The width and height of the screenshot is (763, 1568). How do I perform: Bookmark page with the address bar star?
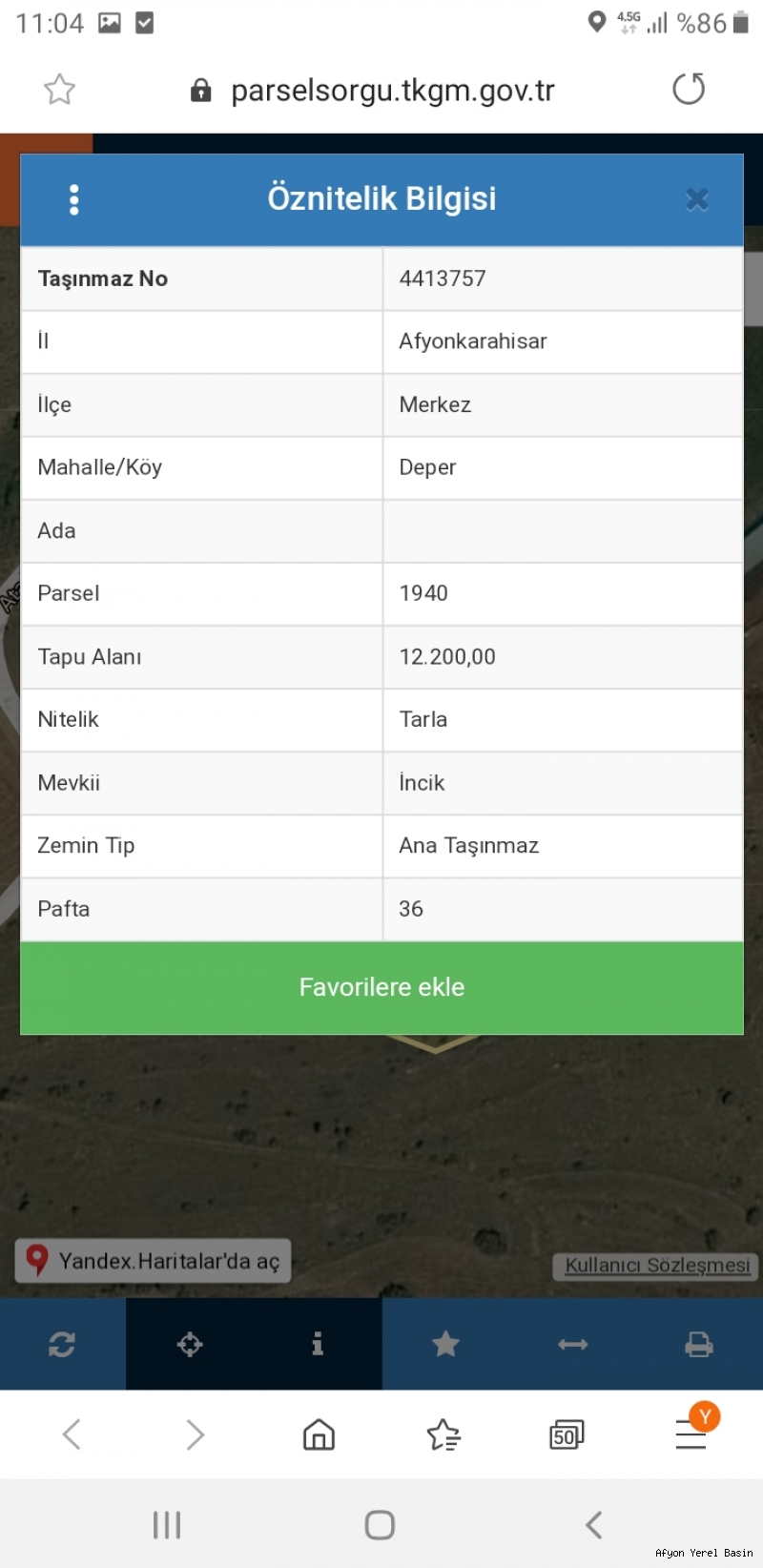[x=59, y=90]
